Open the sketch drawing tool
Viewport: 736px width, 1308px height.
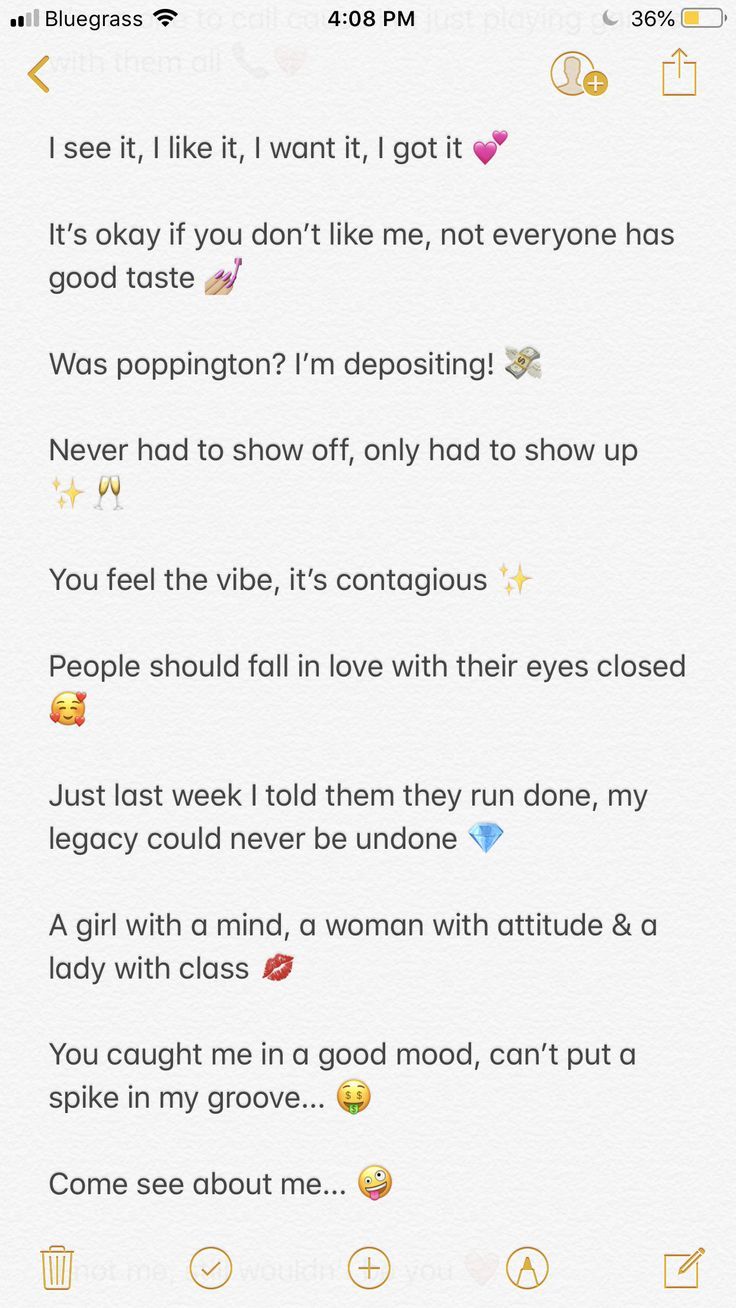[x=527, y=1268]
